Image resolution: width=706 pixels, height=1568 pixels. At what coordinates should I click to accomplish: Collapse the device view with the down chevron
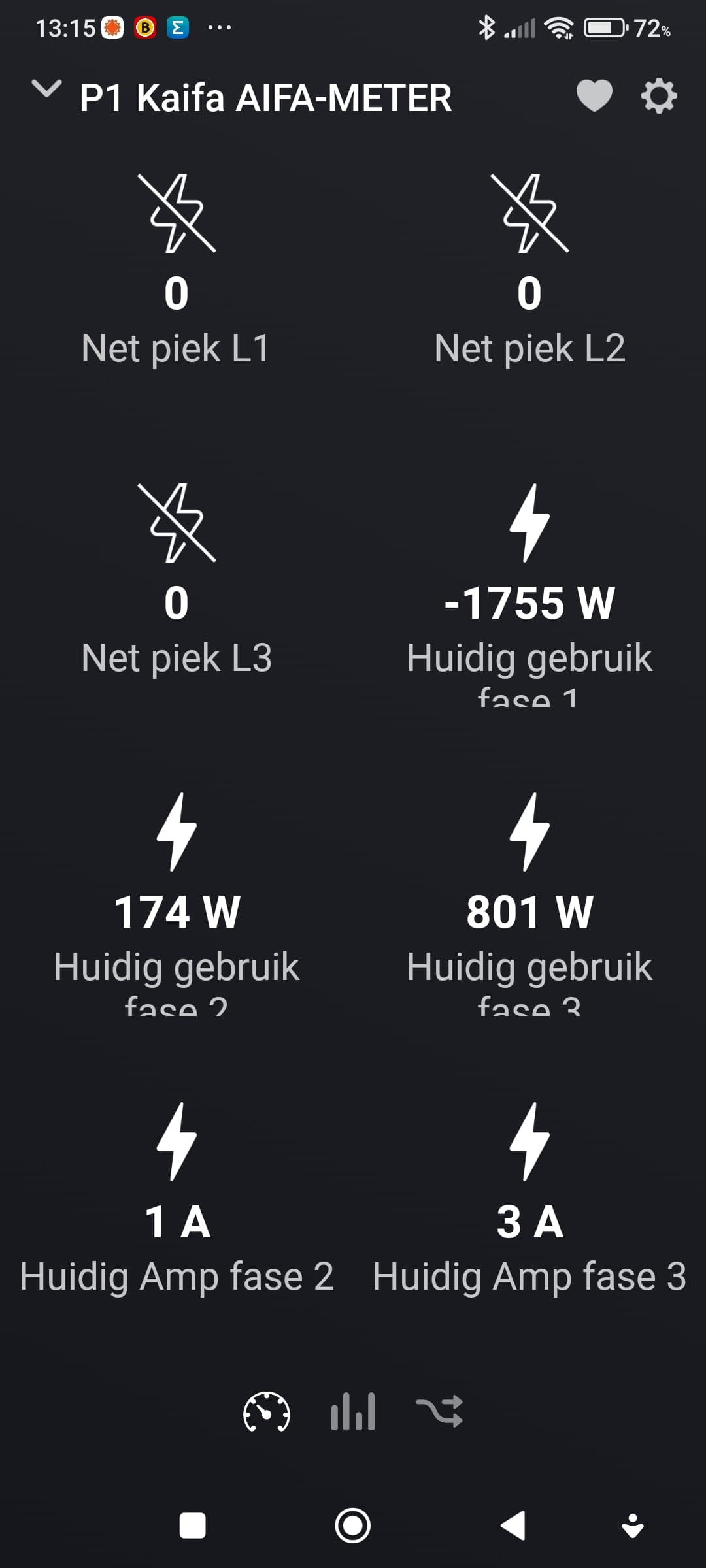[x=47, y=90]
